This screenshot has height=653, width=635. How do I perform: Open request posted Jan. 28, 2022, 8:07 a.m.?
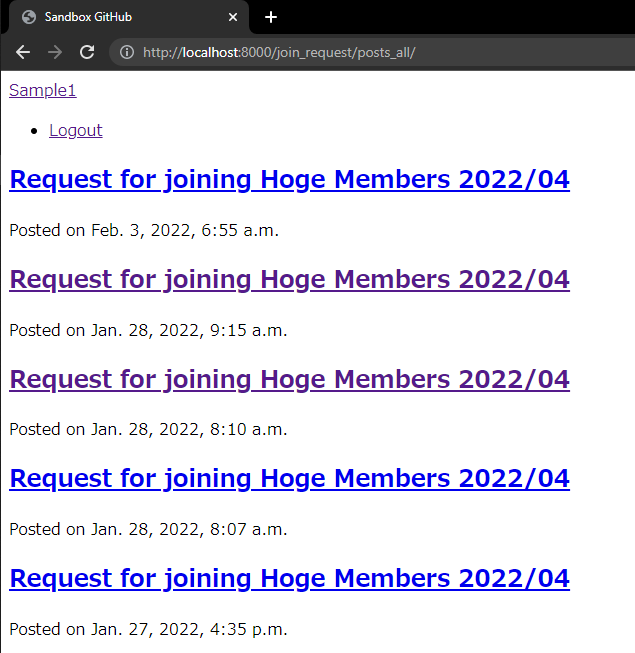[289, 478]
